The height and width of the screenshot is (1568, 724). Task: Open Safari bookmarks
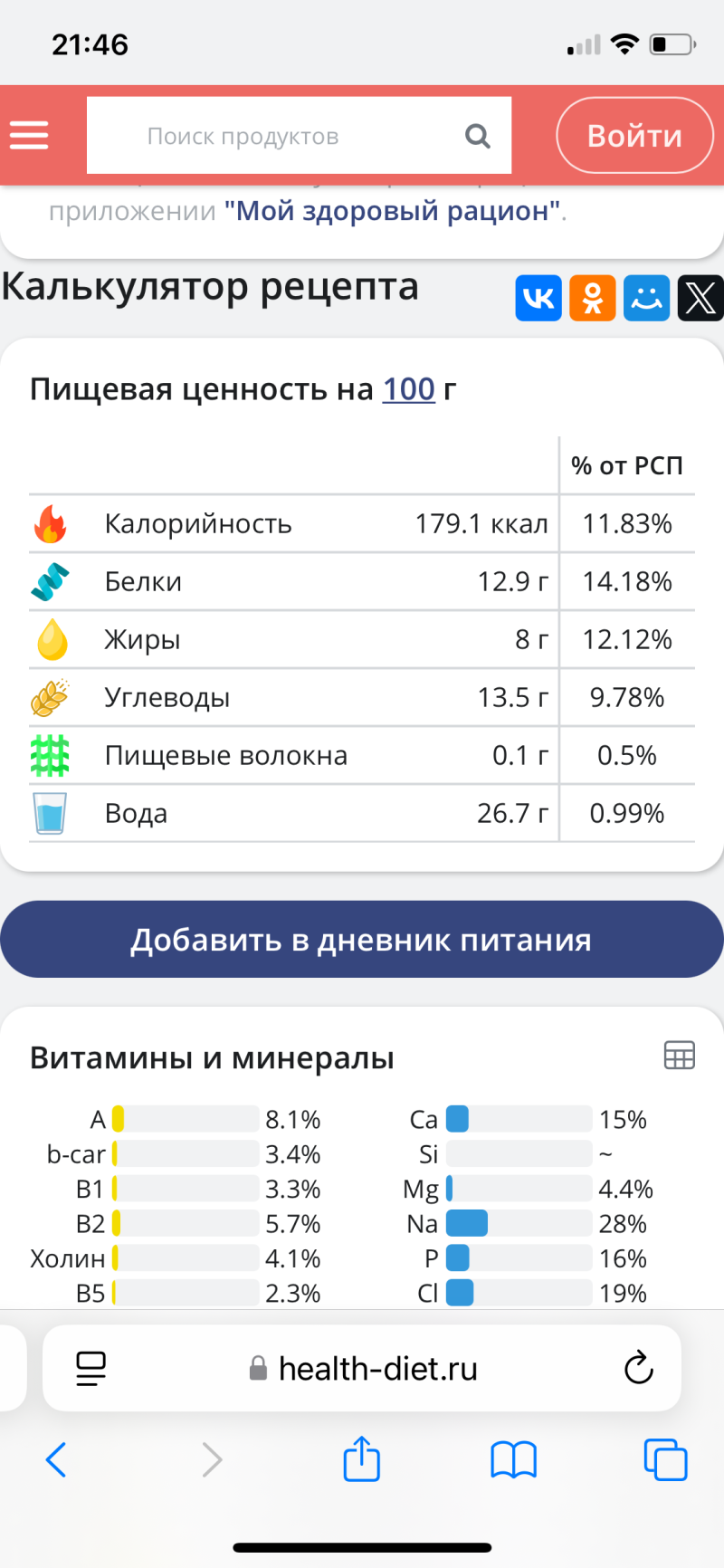[513, 1459]
